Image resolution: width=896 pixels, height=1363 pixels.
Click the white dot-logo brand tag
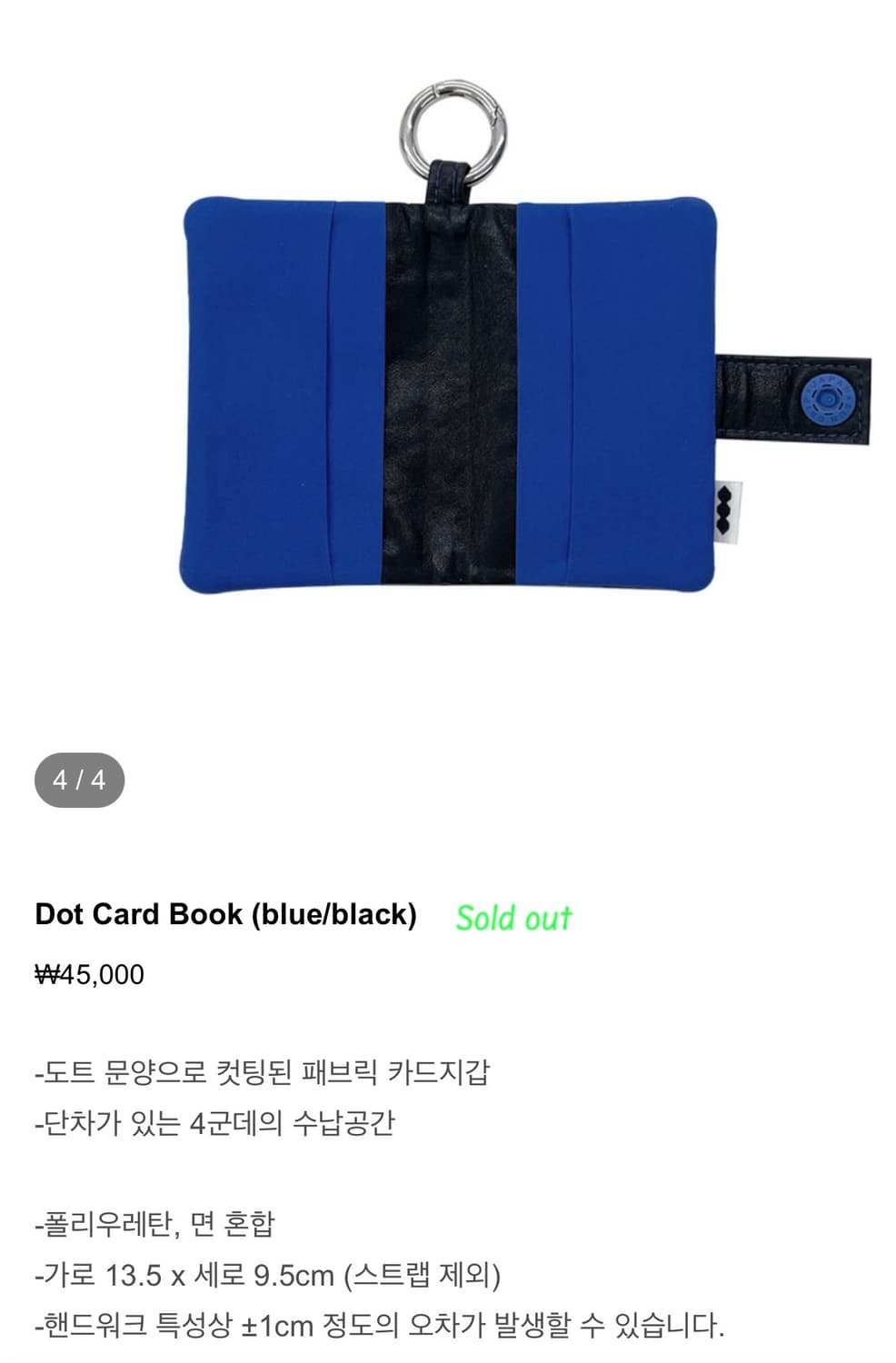coord(730,511)
